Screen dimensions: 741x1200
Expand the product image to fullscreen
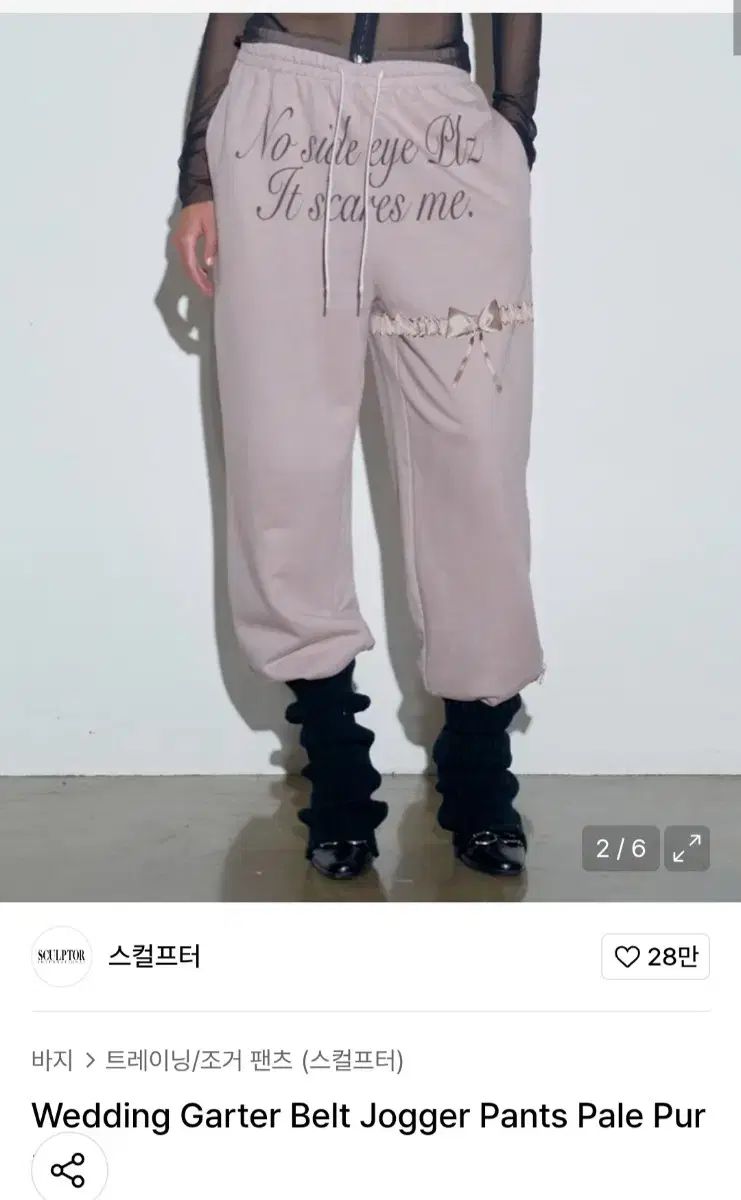(687, 849)
